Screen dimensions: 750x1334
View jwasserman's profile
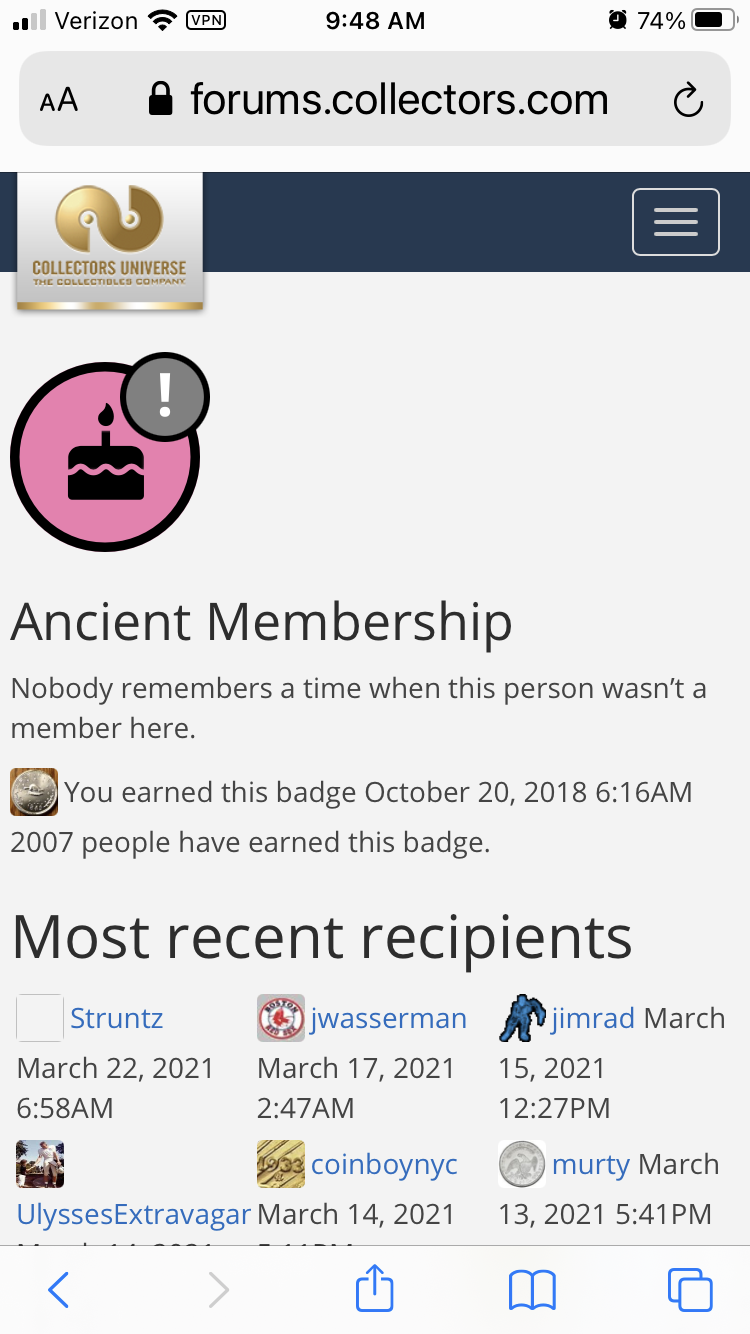click(x=388, y=1018)
